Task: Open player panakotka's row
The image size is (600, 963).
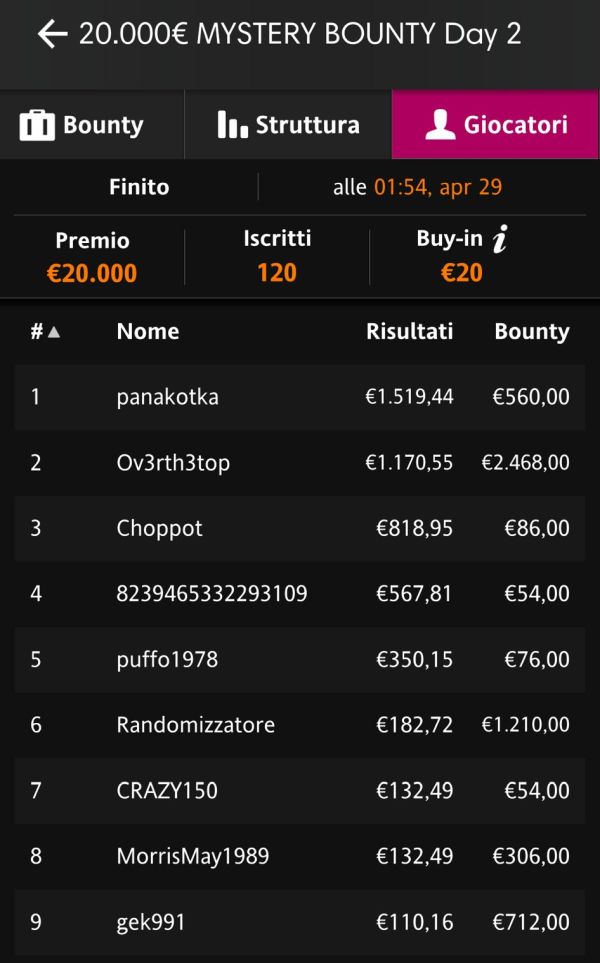Action: [300, 397]
